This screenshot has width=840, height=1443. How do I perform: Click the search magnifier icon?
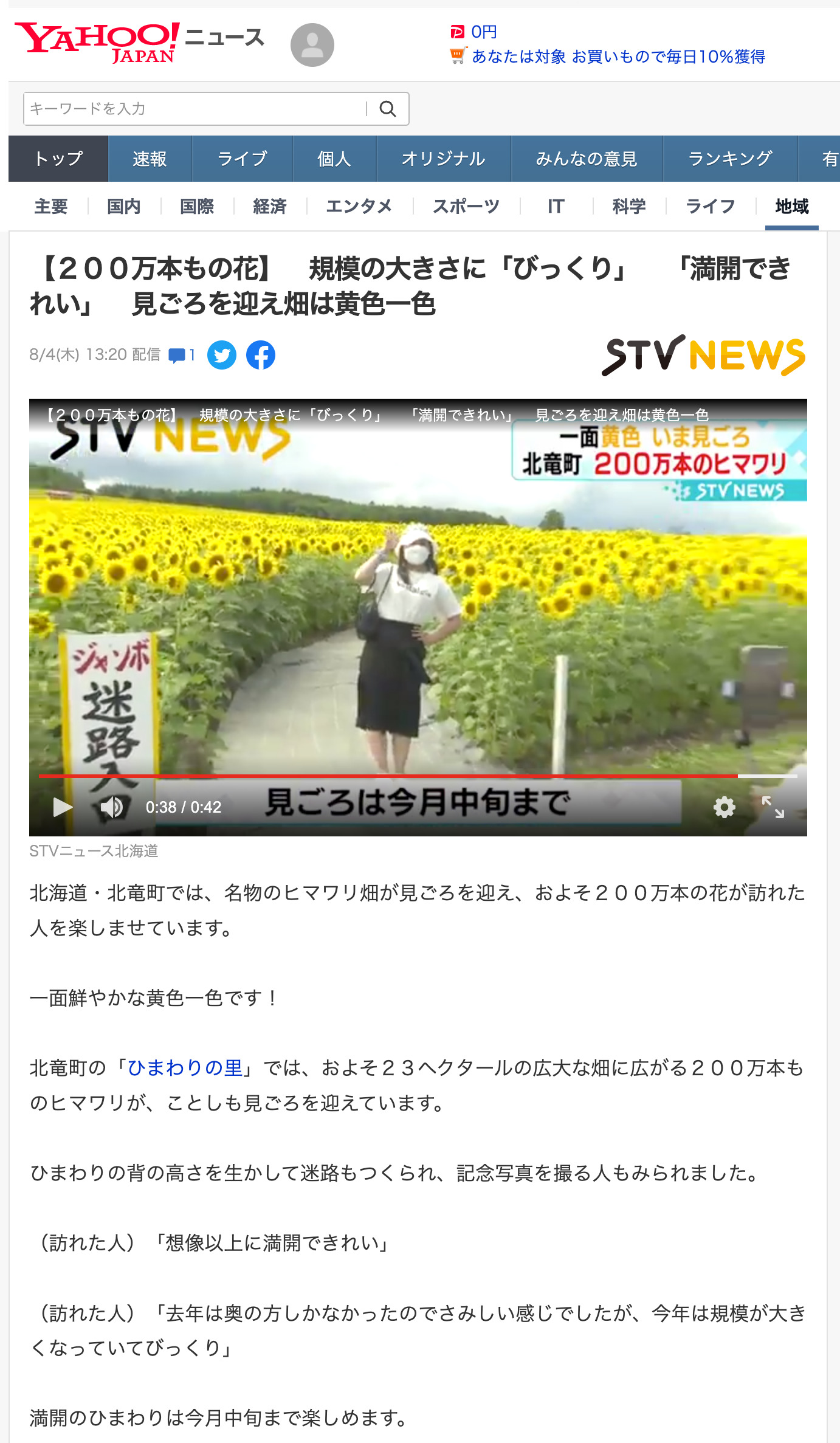pyautogui.click(x=388, y=109)
